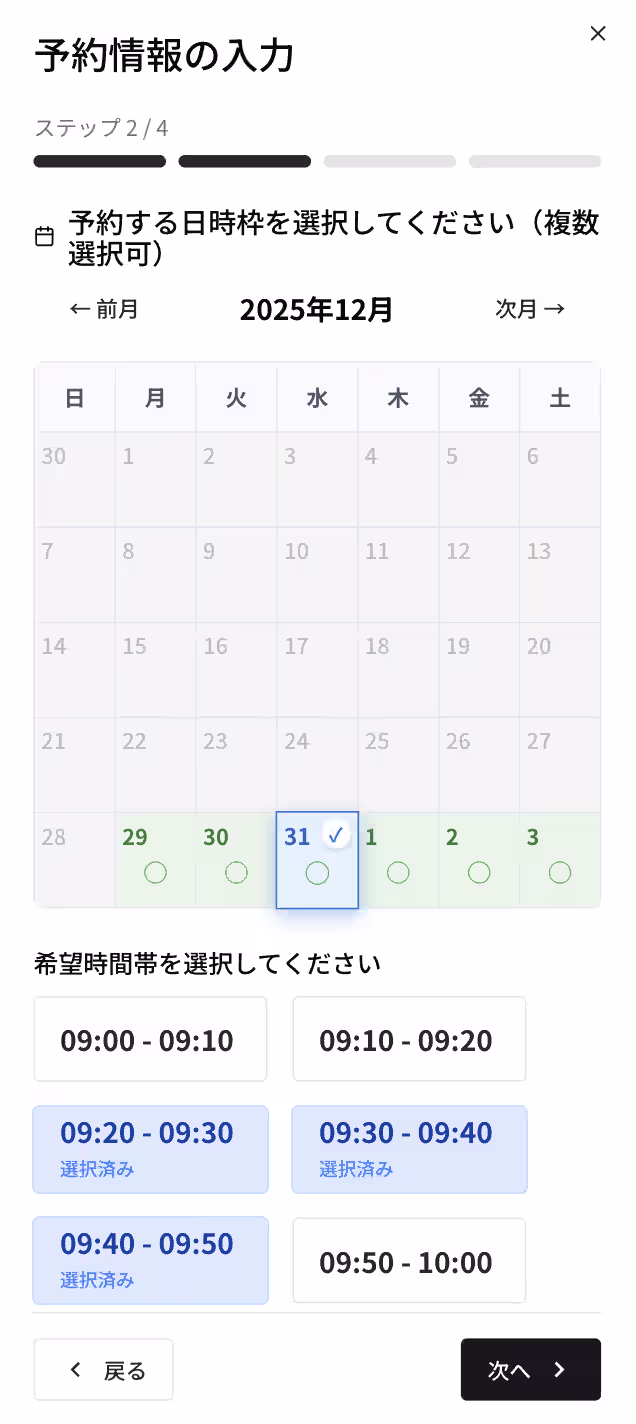636x1424 pixels.
Task: Proceed with the 次へ button
Action: [x=530, y=1369]
